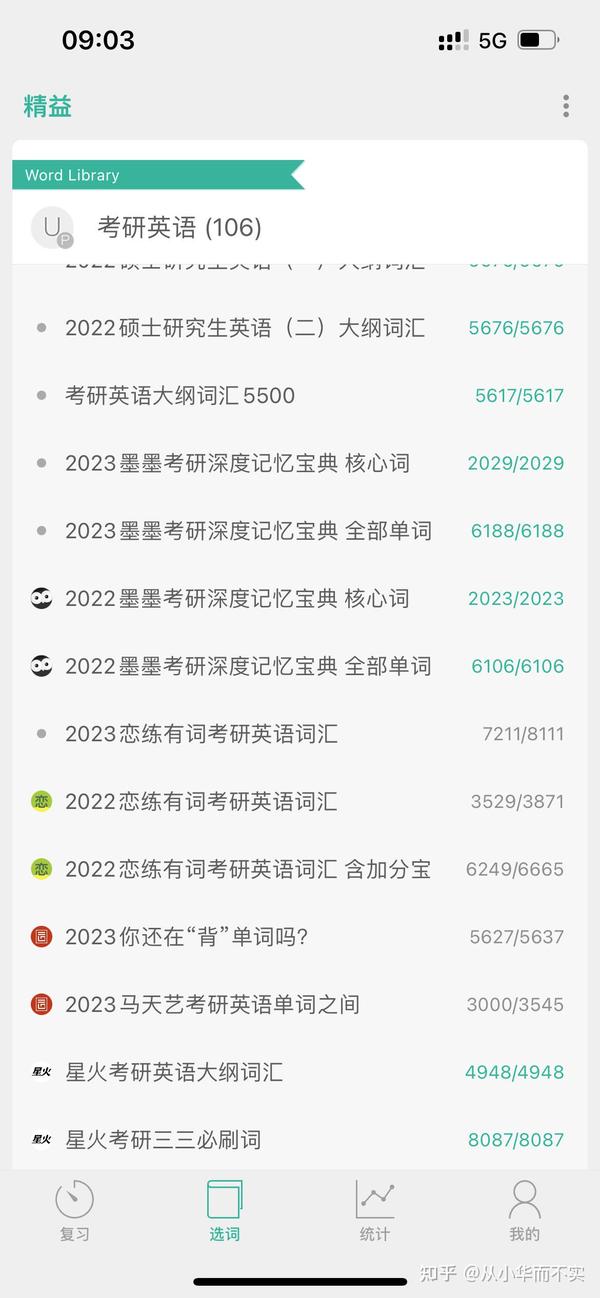Open 2022墨墨考研深度记忆宝典 核心词
The width and height of the screenshot is (600, 1298).
237,599
